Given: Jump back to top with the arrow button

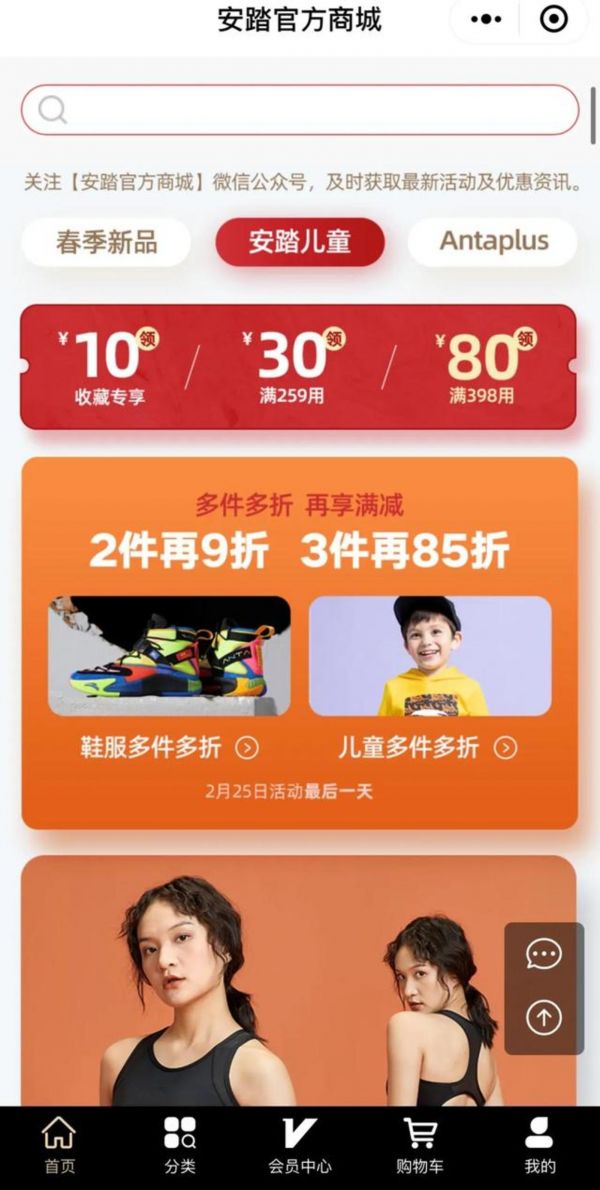Looking at the screenshot, I should [x=544, y=1018].
